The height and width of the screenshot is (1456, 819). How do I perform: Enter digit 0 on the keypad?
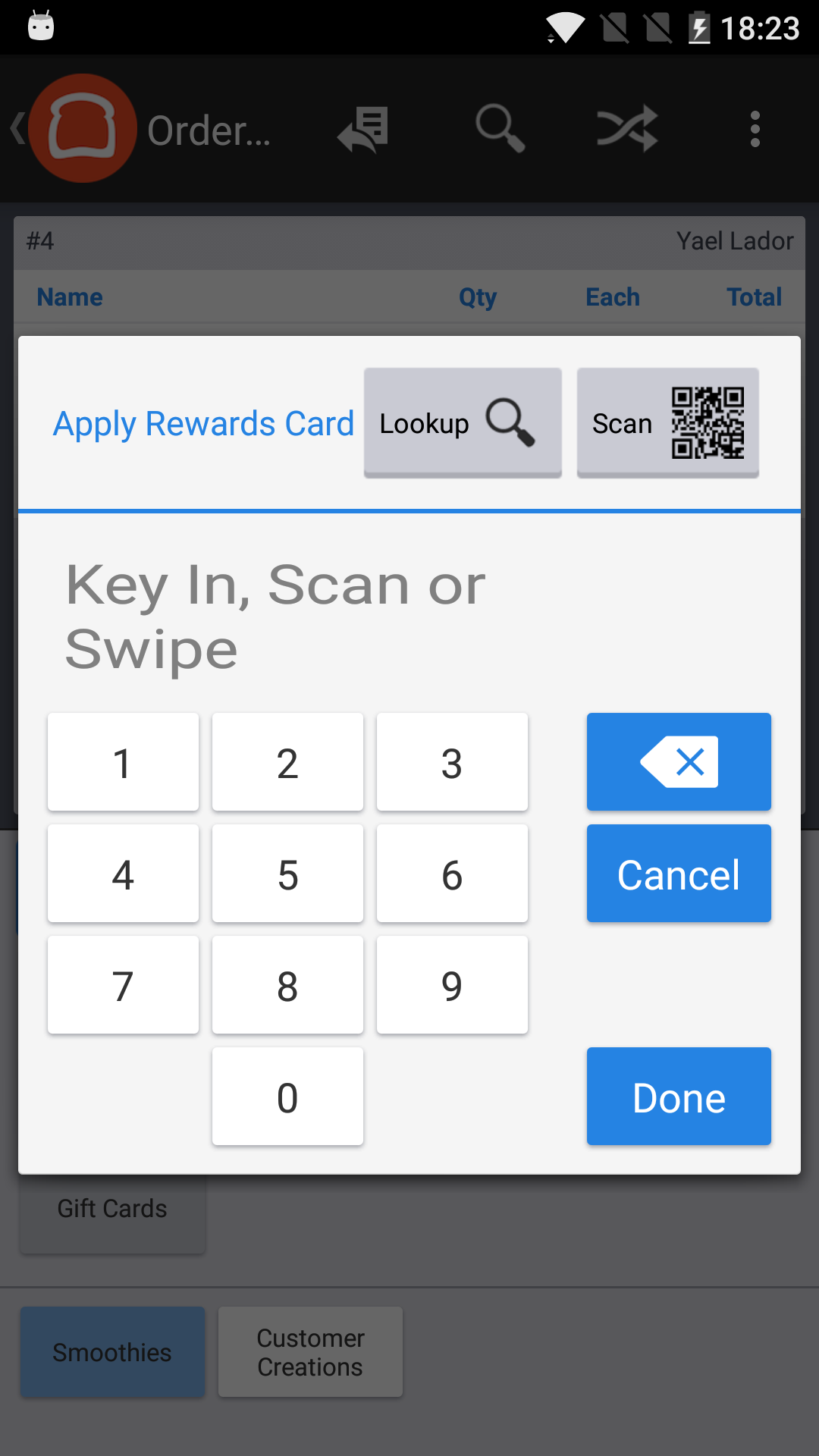[287, 1097]
